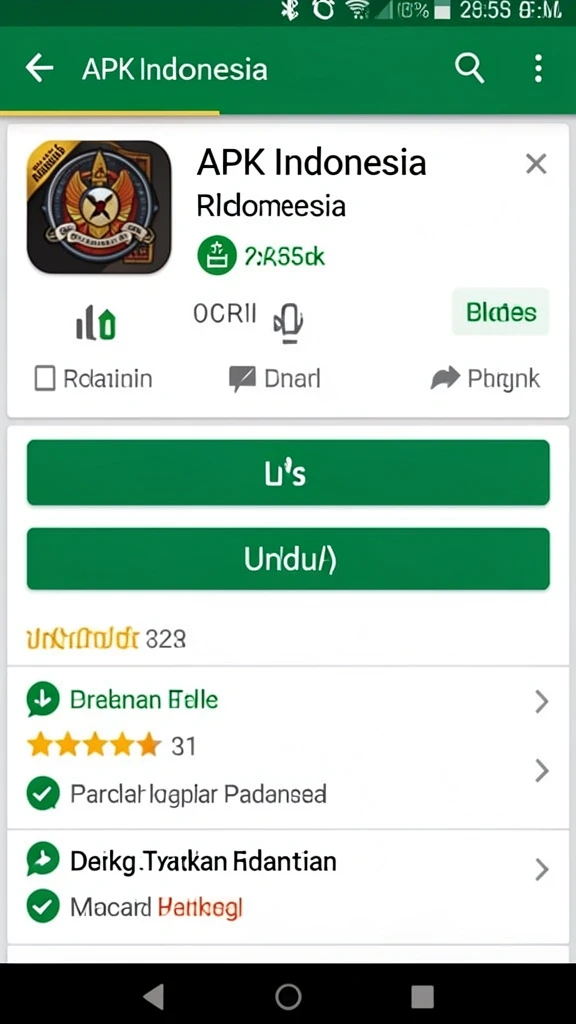Tap the Blades chip
The width and height of the screenshot is (576, 1024).
pos(501,312)
